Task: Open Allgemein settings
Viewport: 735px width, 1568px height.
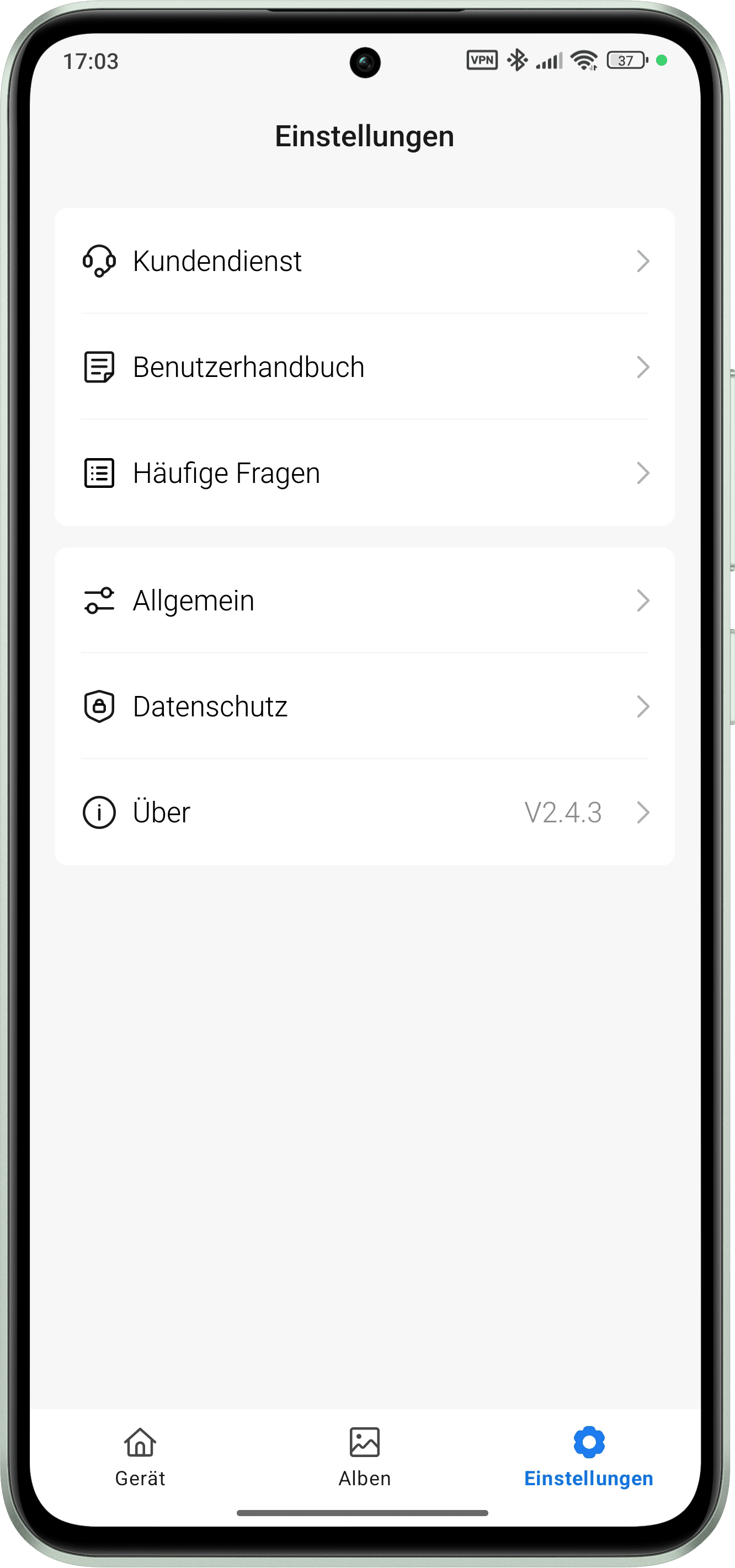Action: pyautogui.click(x=364, y=601)
